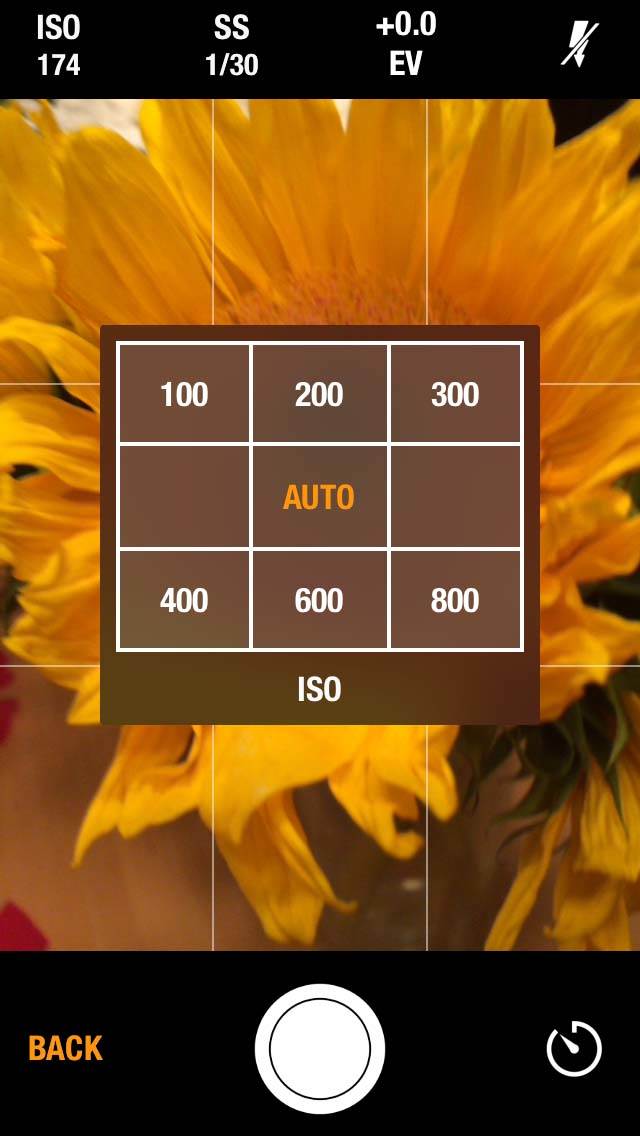Tap the ISO 174 readout at top
The height and width of the screenshot is (1136, 640).
point(59,46)
